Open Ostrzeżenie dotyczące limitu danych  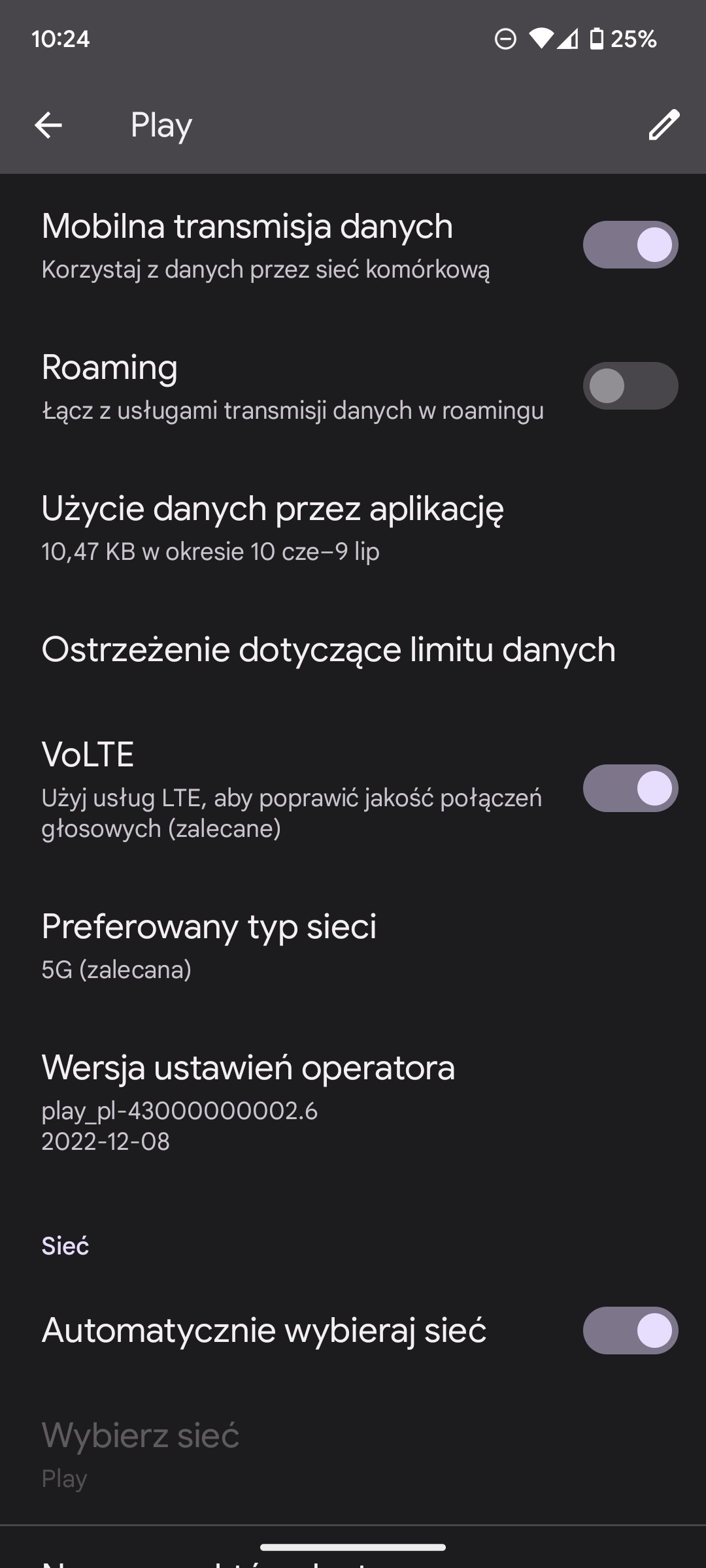353,650
